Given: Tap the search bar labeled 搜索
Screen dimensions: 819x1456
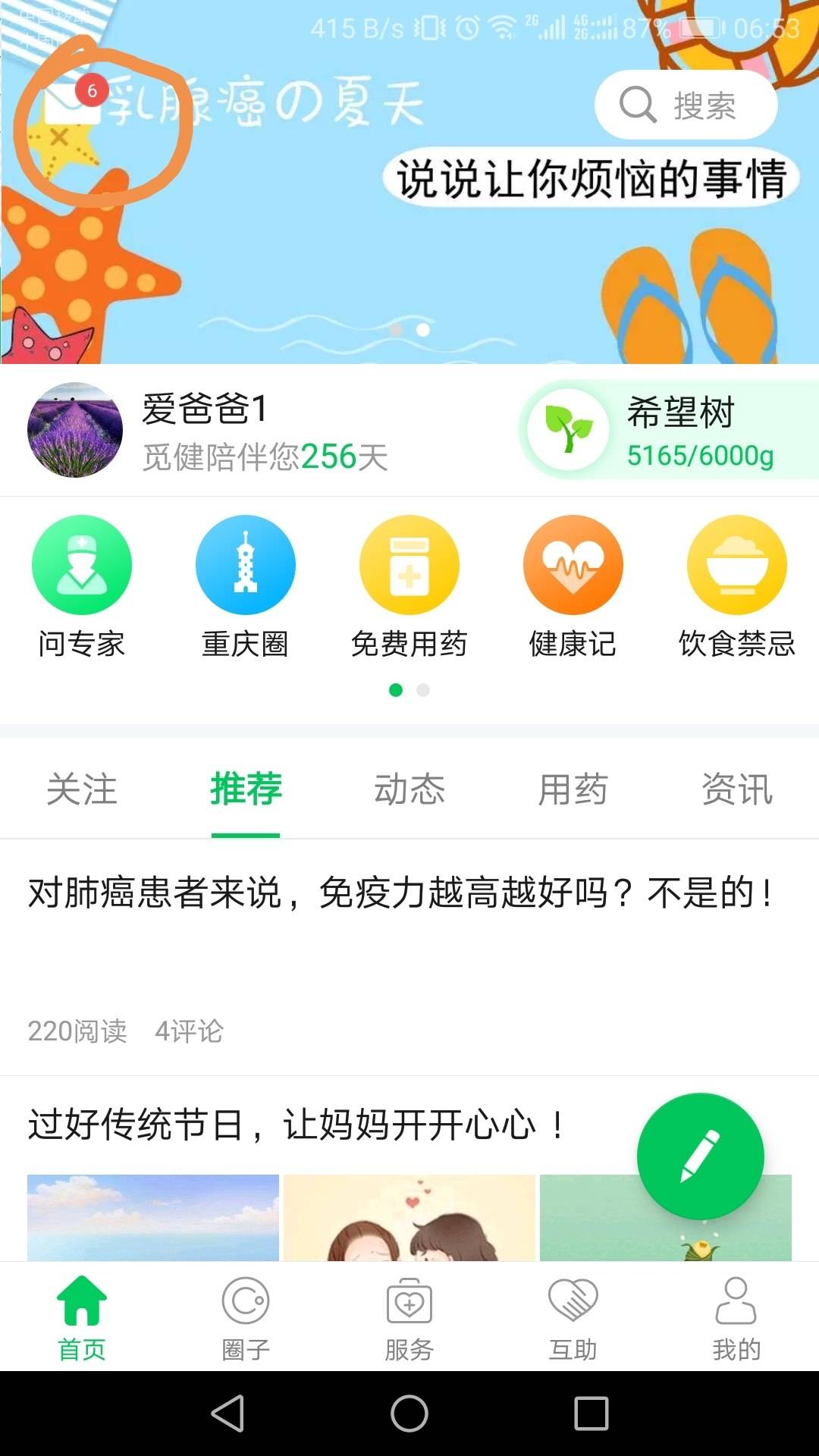Looking at the screenshot, I should (x=682, y=106).
